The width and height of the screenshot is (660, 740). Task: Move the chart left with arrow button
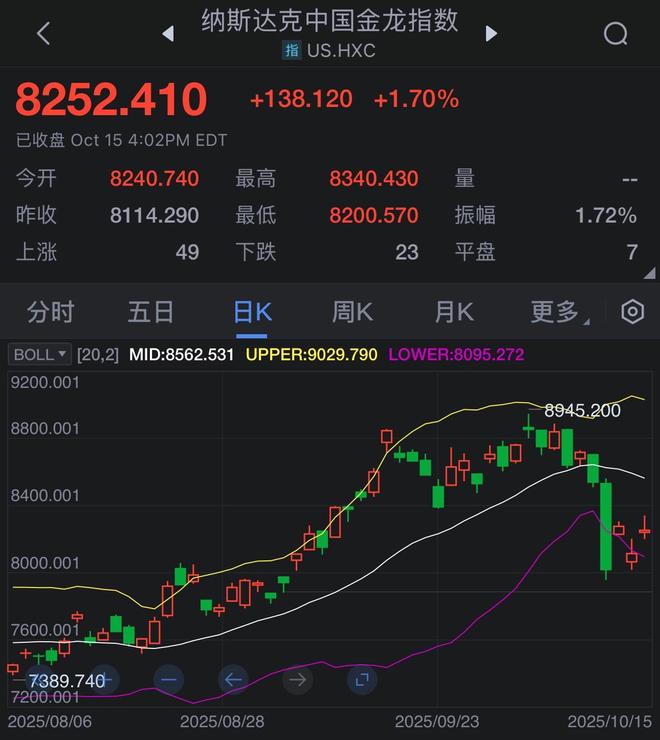(x=233, y=680)
